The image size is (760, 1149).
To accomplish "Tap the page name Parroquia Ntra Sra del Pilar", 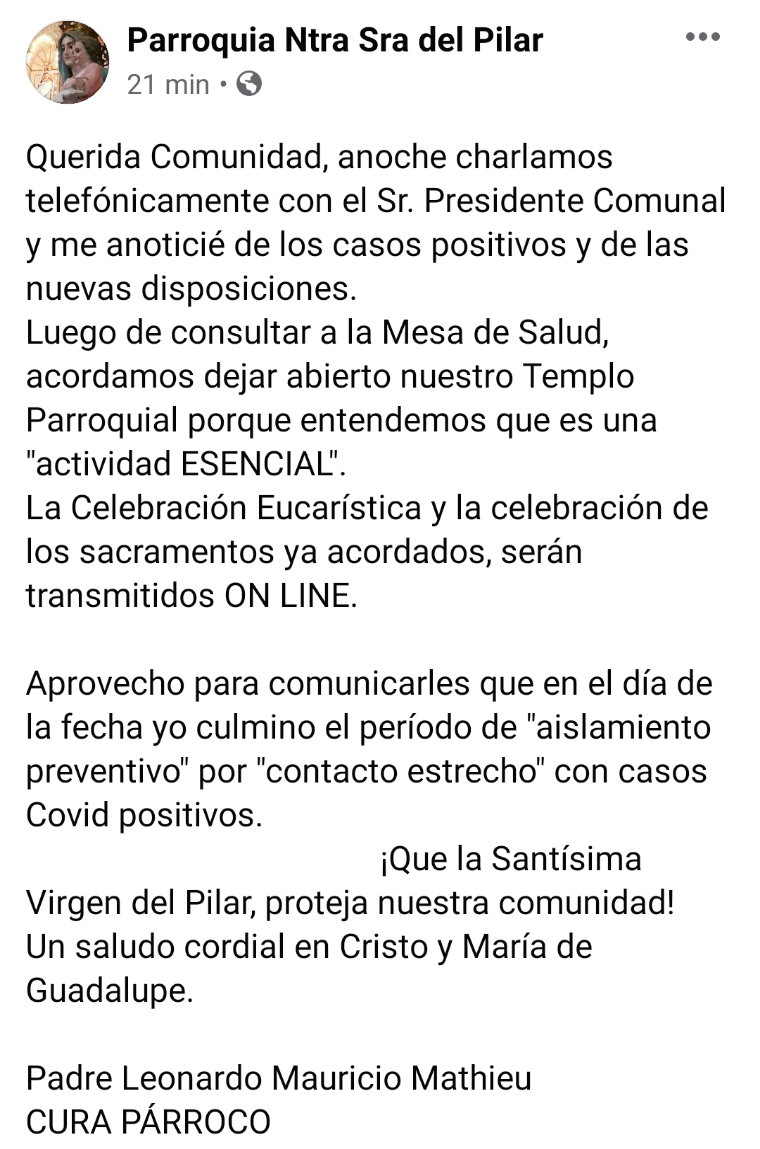I will click(335, 40).
